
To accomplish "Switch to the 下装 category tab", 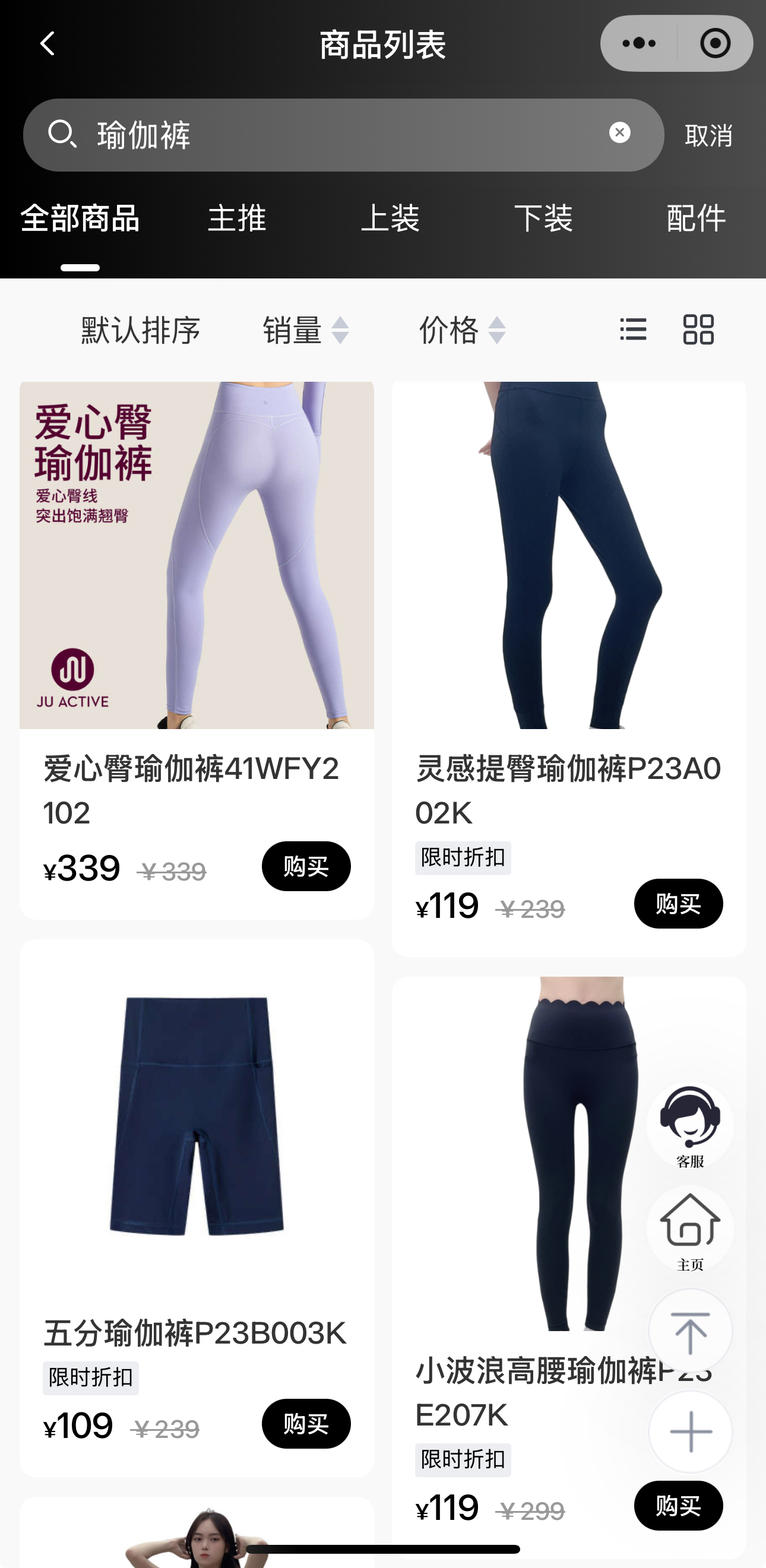I will point(544,218).
